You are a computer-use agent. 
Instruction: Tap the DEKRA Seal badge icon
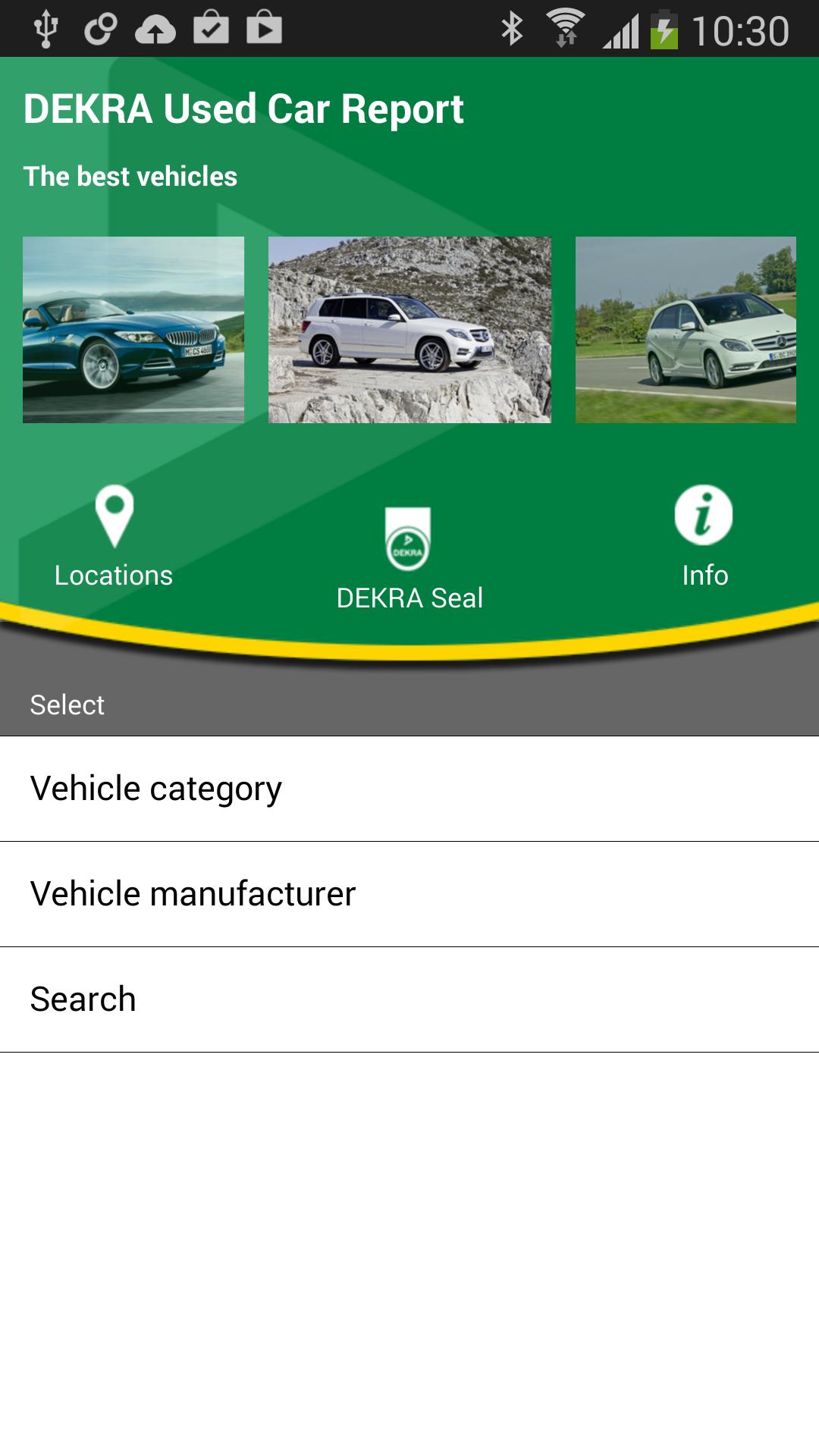pyautogui.click(x=408, y=535)
